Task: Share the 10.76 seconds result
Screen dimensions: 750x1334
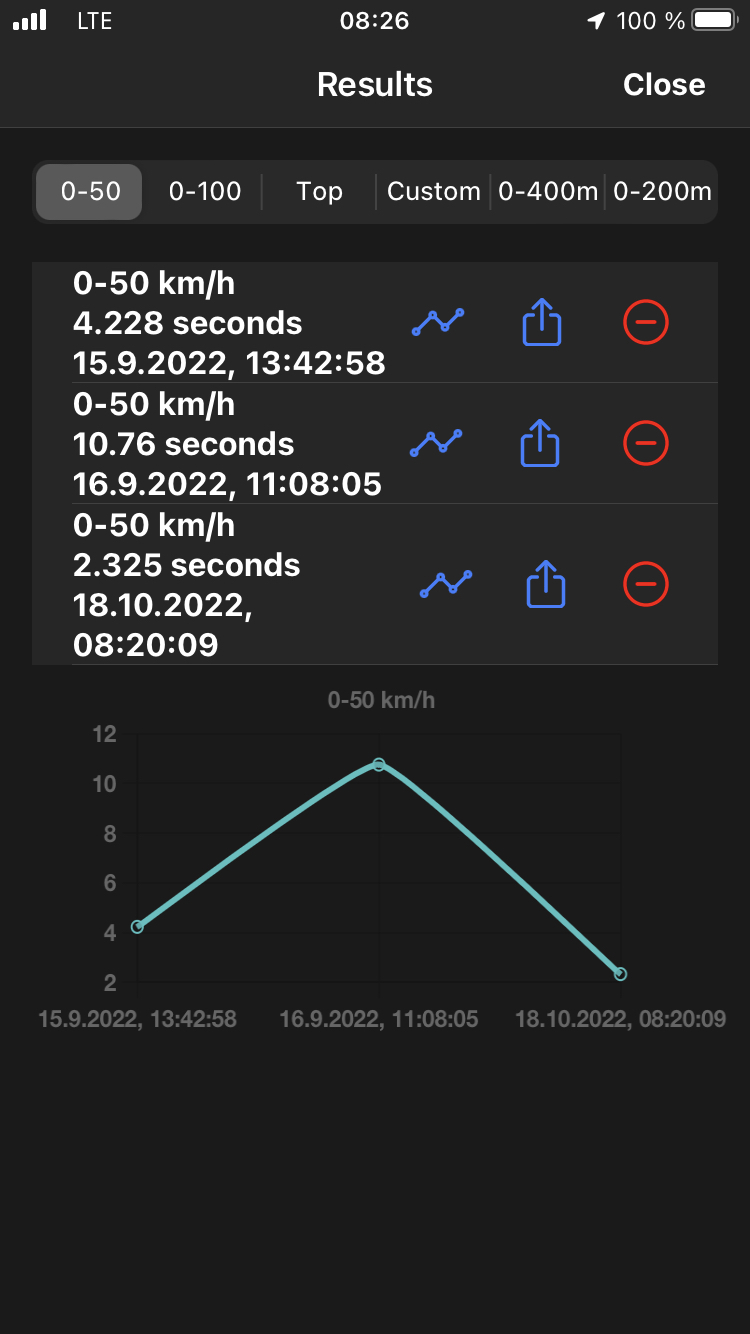Action: (x=540, y=443)
